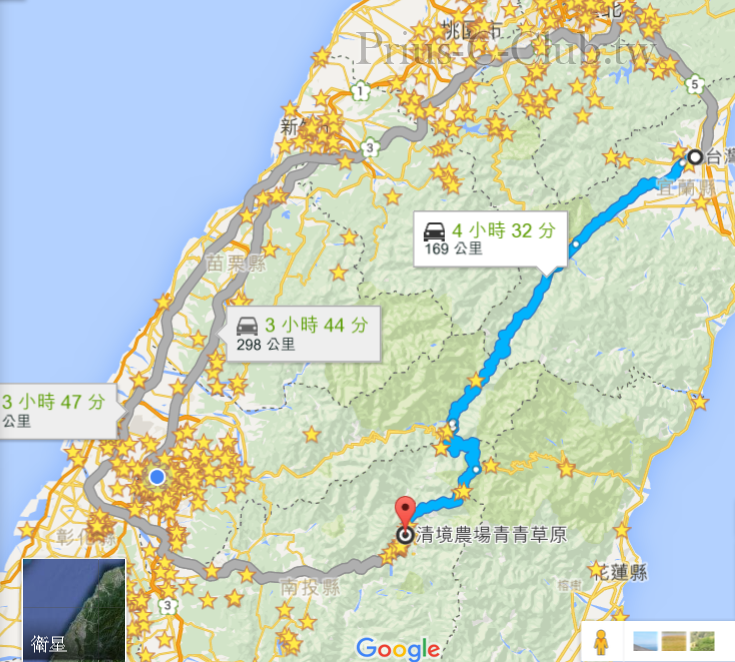Screen dimensions: 735x662
Task: Choose the 3小時47分 alternate route
Action: (x=53, y=410)
